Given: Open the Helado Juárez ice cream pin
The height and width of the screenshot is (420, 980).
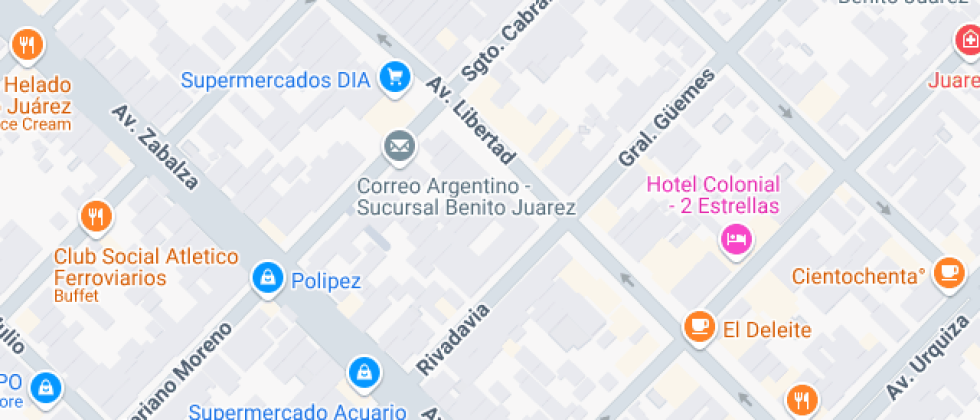Looking at the screenshot, I should pyautogui.click(x=26, y=45).
